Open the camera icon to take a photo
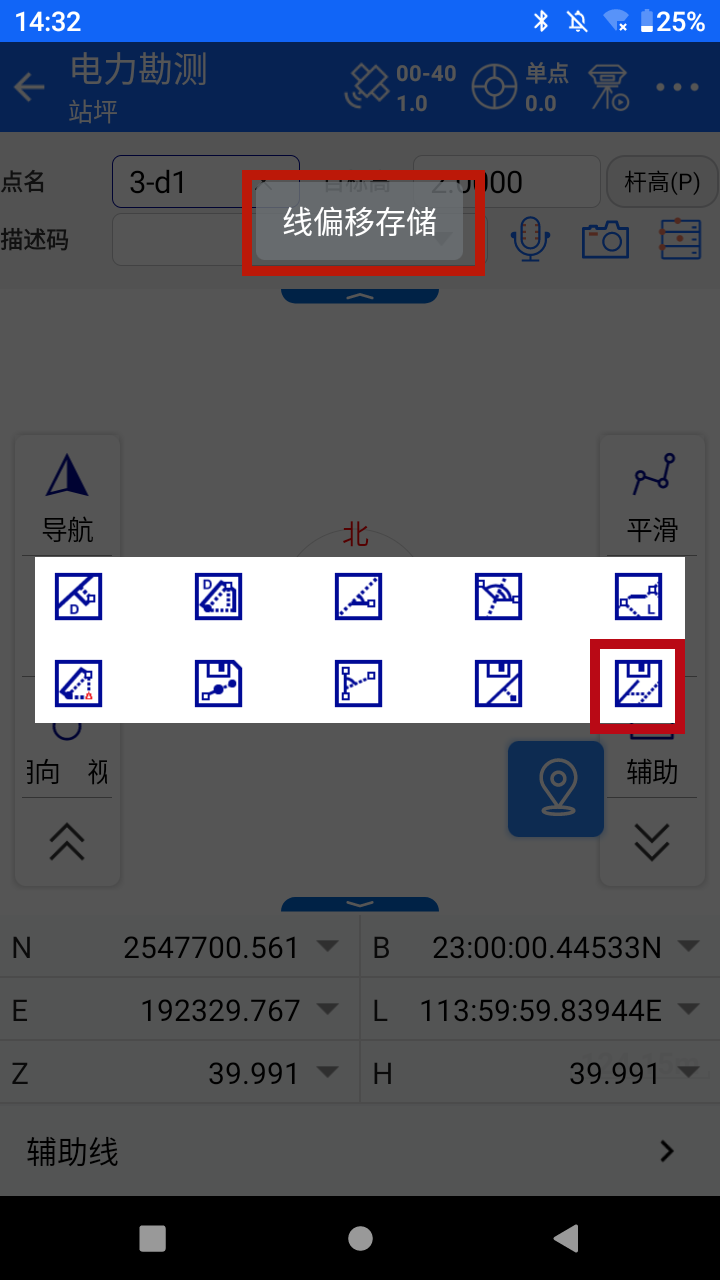 605,240
